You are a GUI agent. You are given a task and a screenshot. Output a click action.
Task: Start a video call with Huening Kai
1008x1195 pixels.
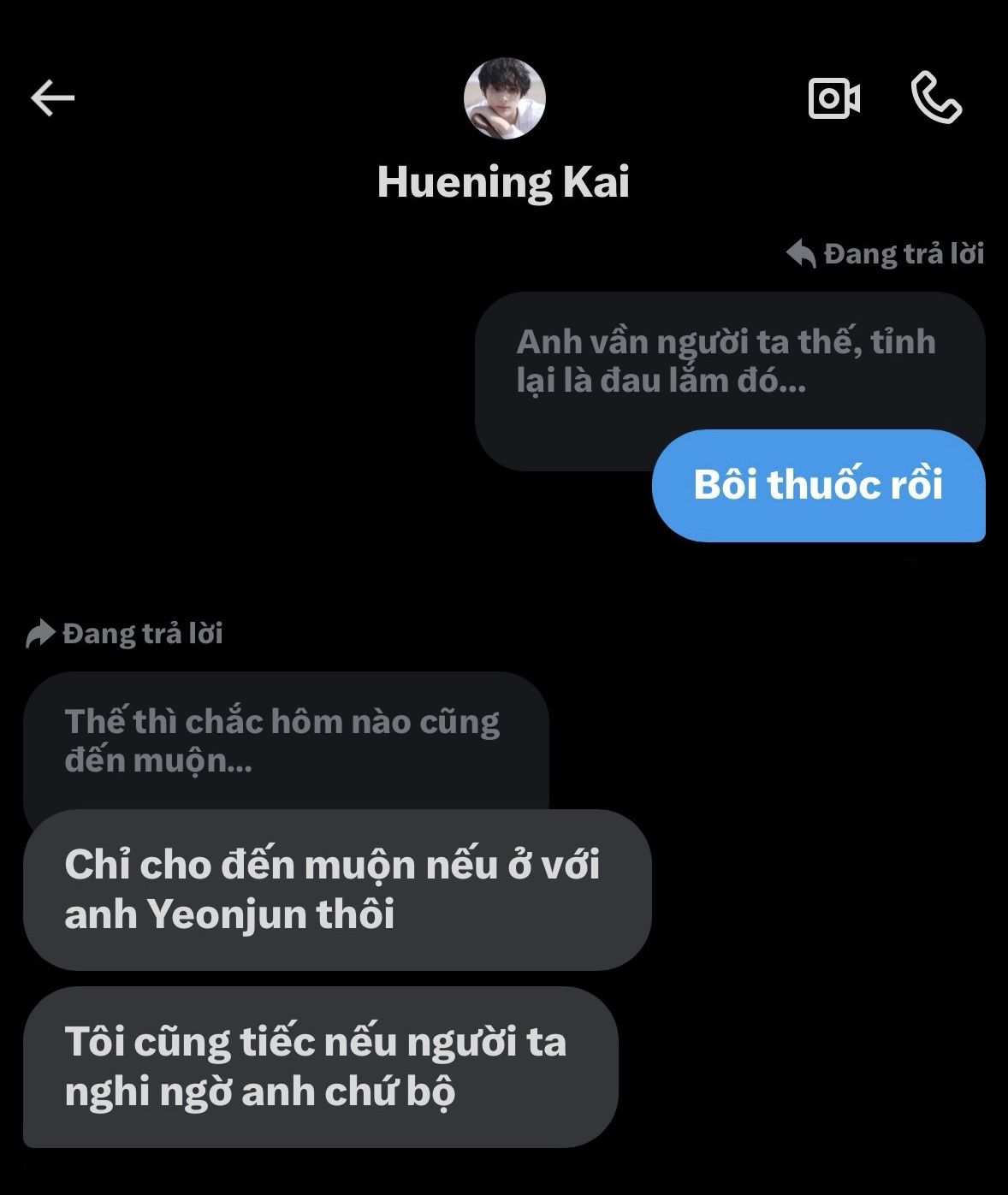click(x=833, y=98)
